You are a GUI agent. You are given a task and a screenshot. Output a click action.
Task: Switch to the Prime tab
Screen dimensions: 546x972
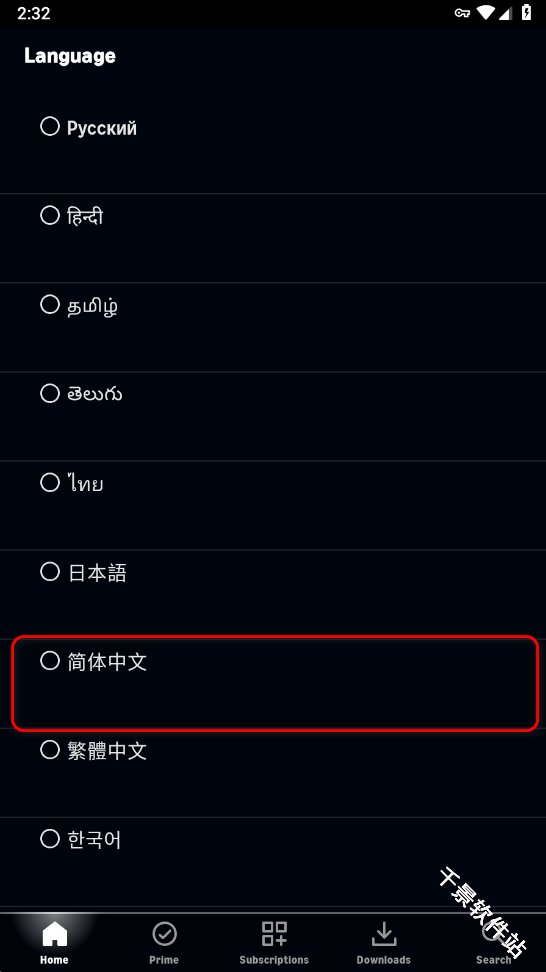164,943
